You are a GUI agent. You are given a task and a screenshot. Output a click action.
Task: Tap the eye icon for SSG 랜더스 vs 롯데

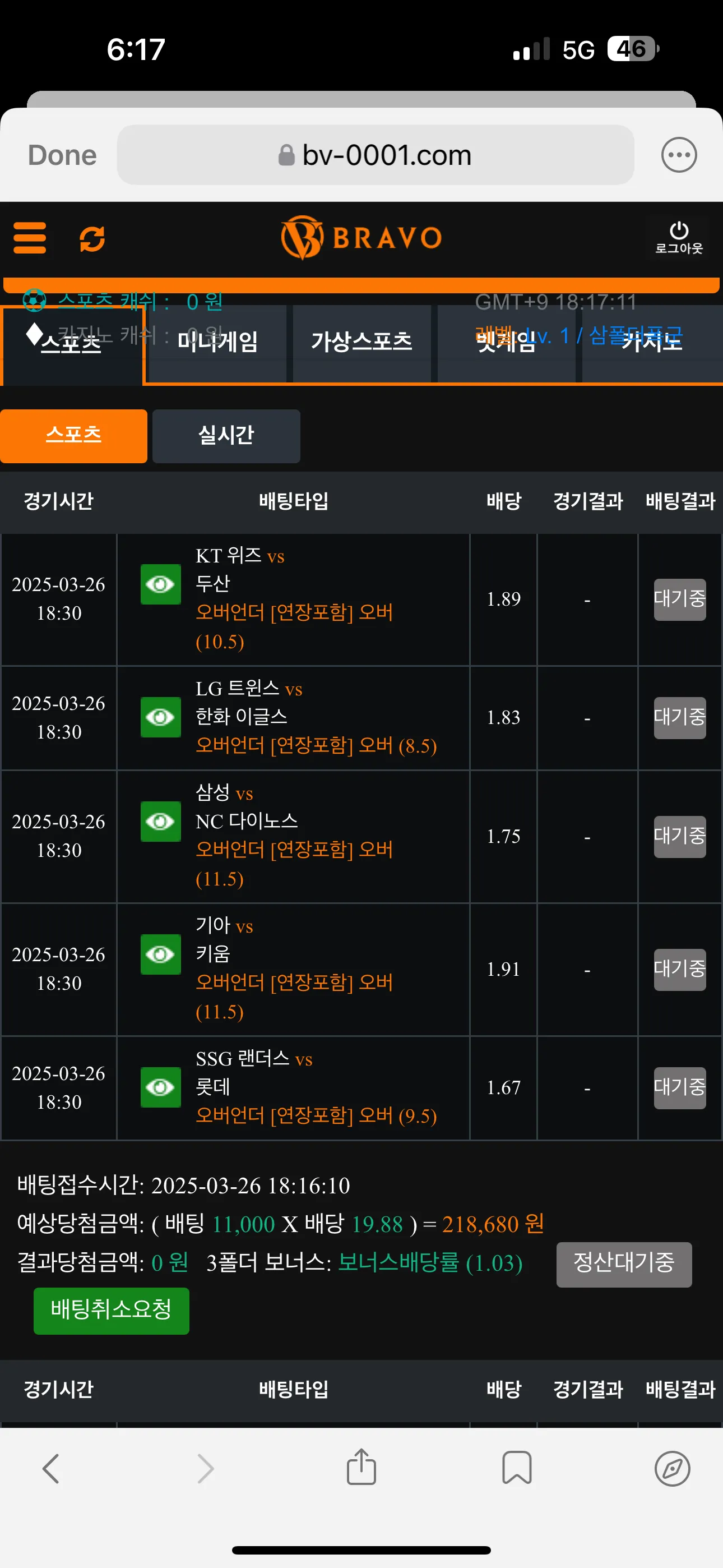(161, 1087)
